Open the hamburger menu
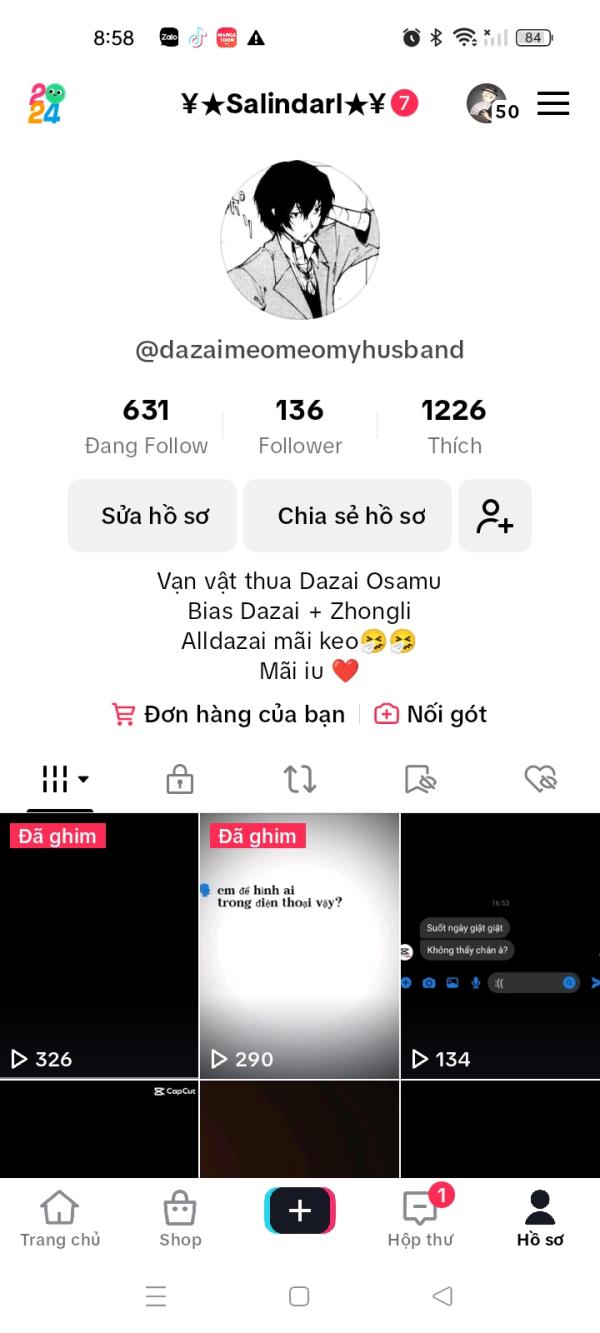The width and height of the screenshot is (600, 1333). (553, 104)
